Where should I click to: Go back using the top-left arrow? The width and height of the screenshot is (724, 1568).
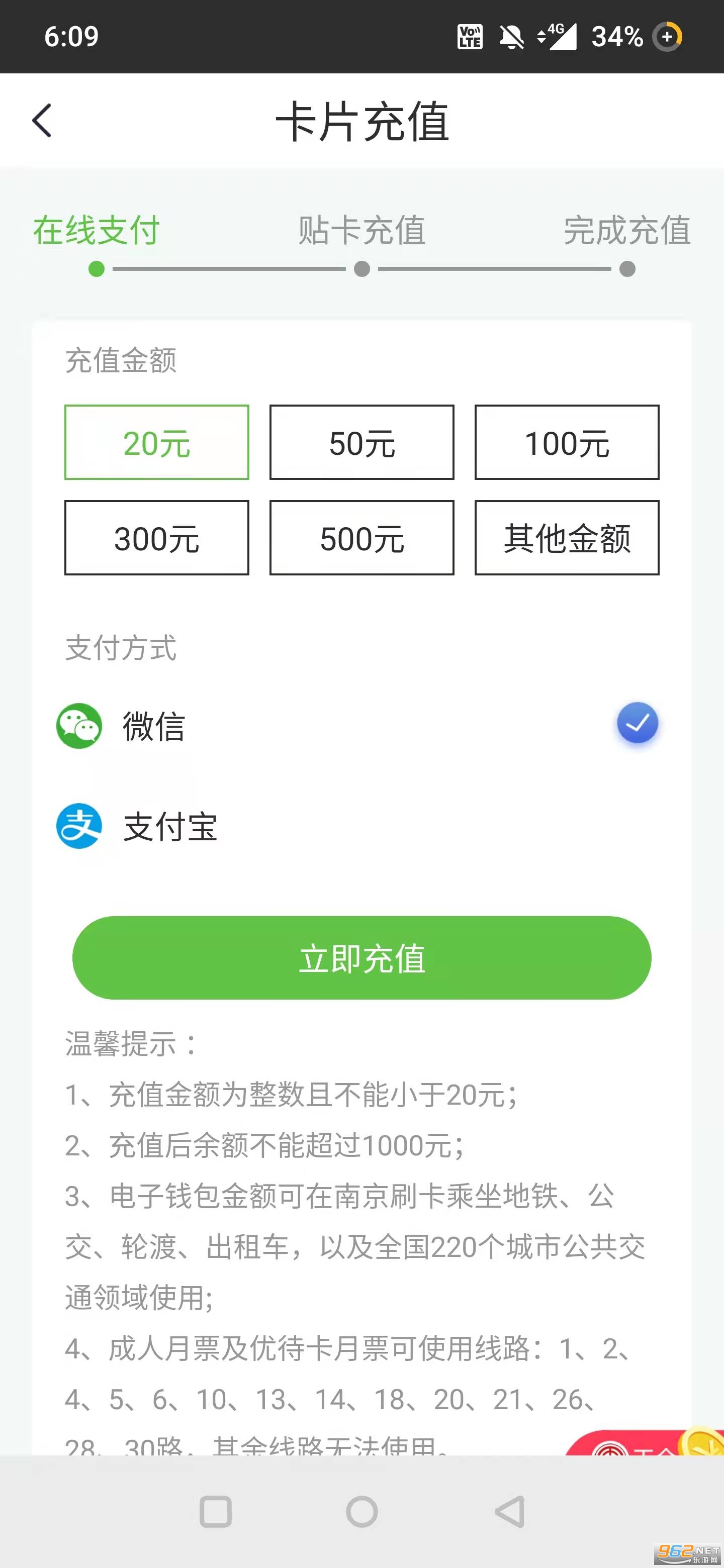42,121
